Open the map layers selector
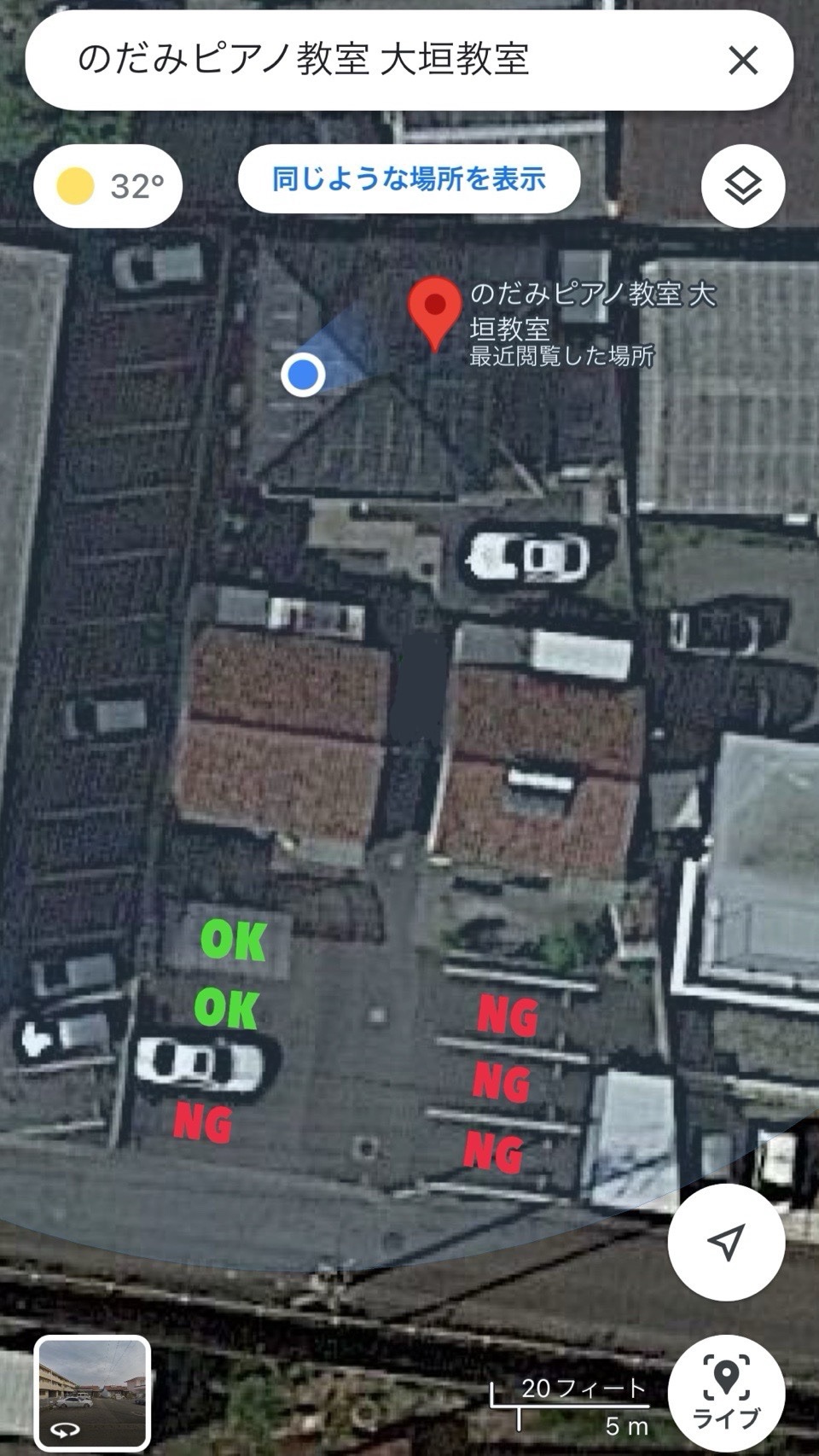 click(743, 185)
